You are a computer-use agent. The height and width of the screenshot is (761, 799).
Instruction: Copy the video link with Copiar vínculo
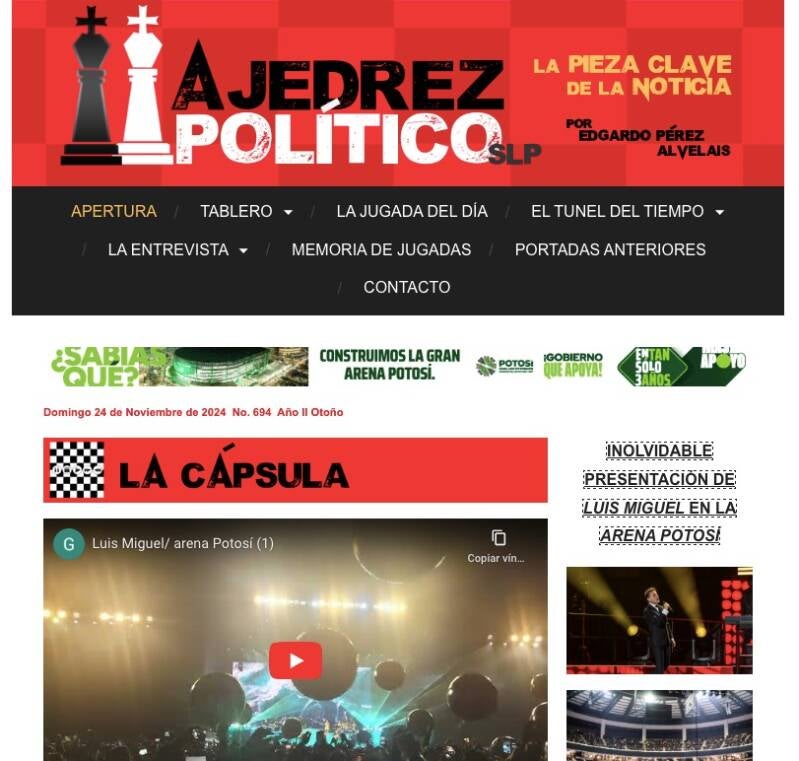click(x=497, y=545)
